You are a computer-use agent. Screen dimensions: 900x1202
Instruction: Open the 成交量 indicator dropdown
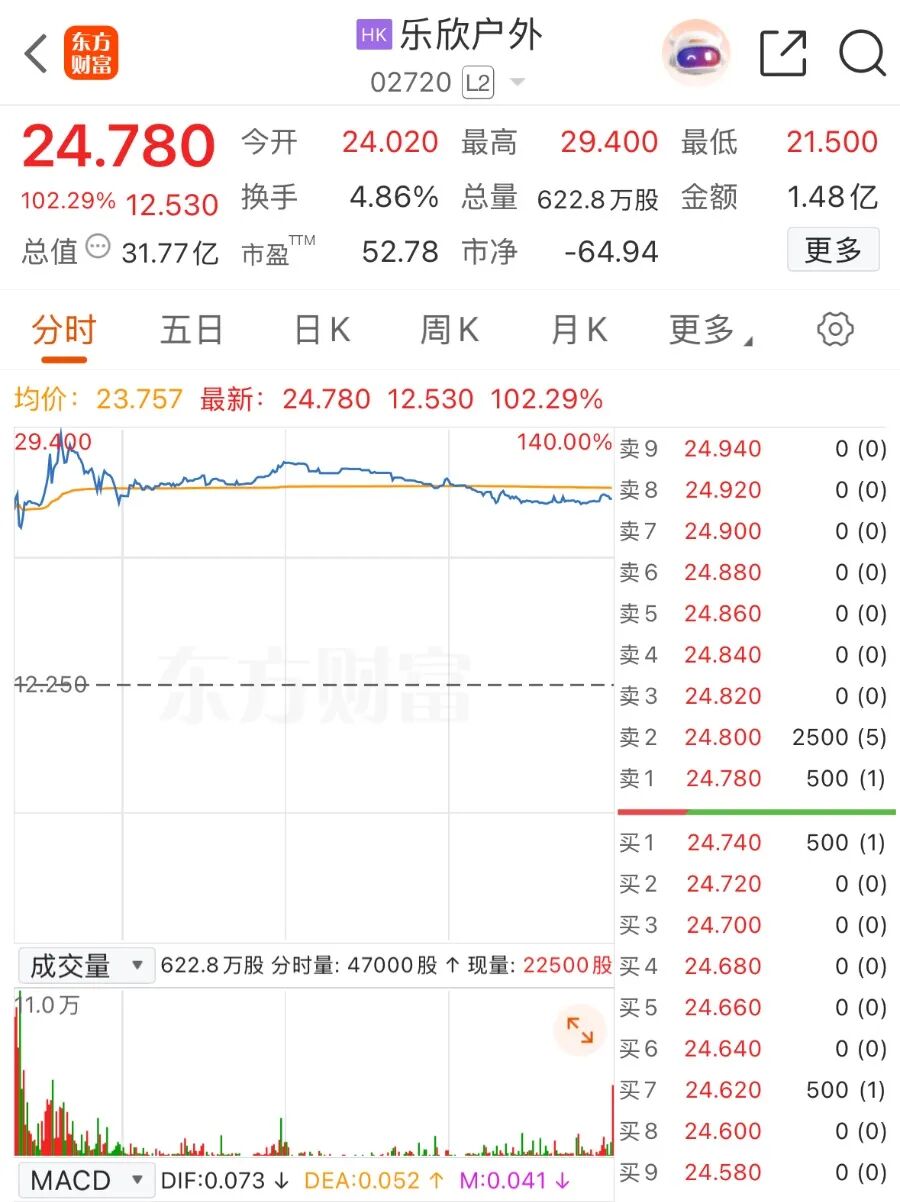pos(86,965)
